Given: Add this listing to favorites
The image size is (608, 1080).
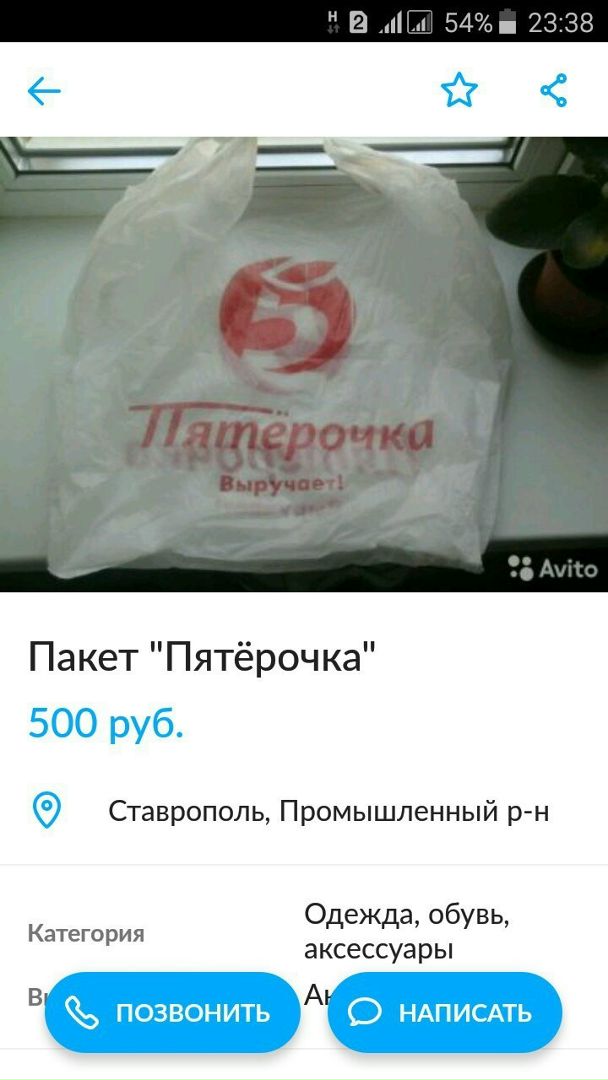Looking at the screenshot, I should [459, 91].
